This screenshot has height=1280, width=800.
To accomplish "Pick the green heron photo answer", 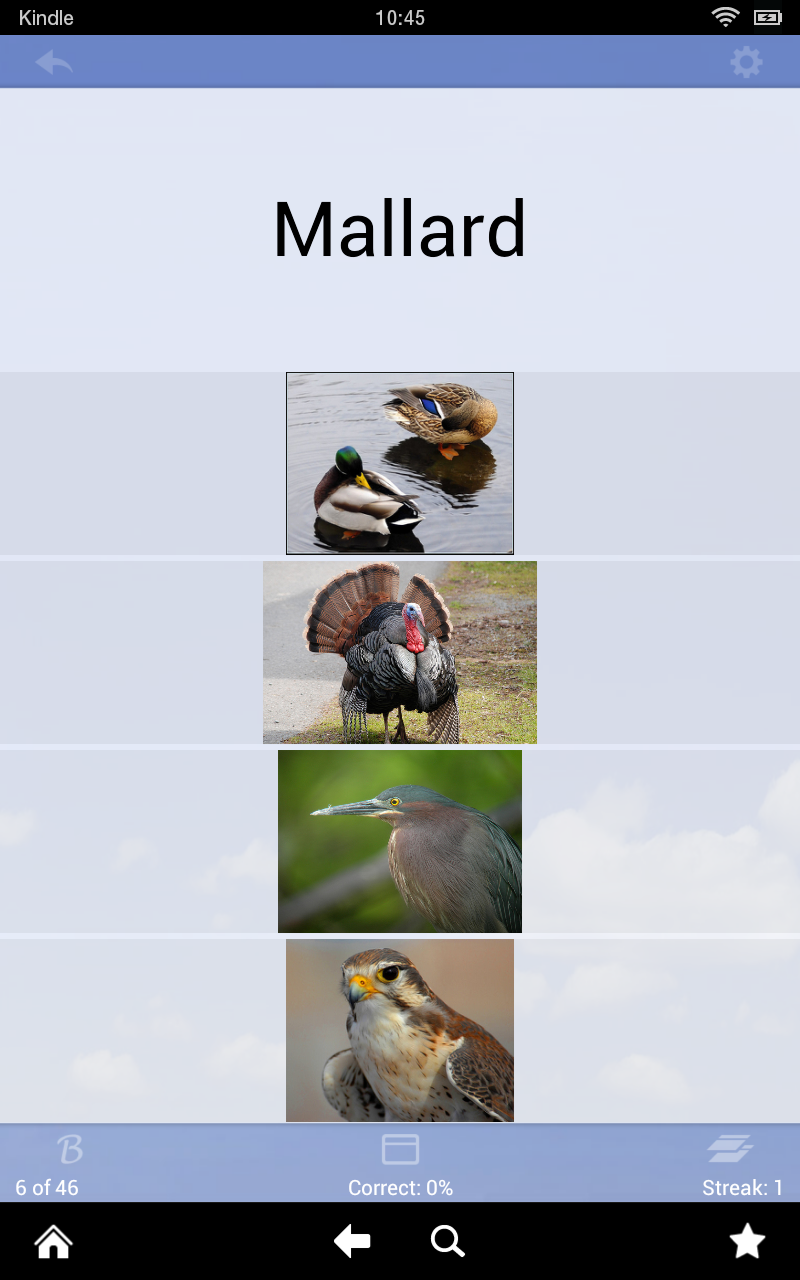I will point(400,841).
